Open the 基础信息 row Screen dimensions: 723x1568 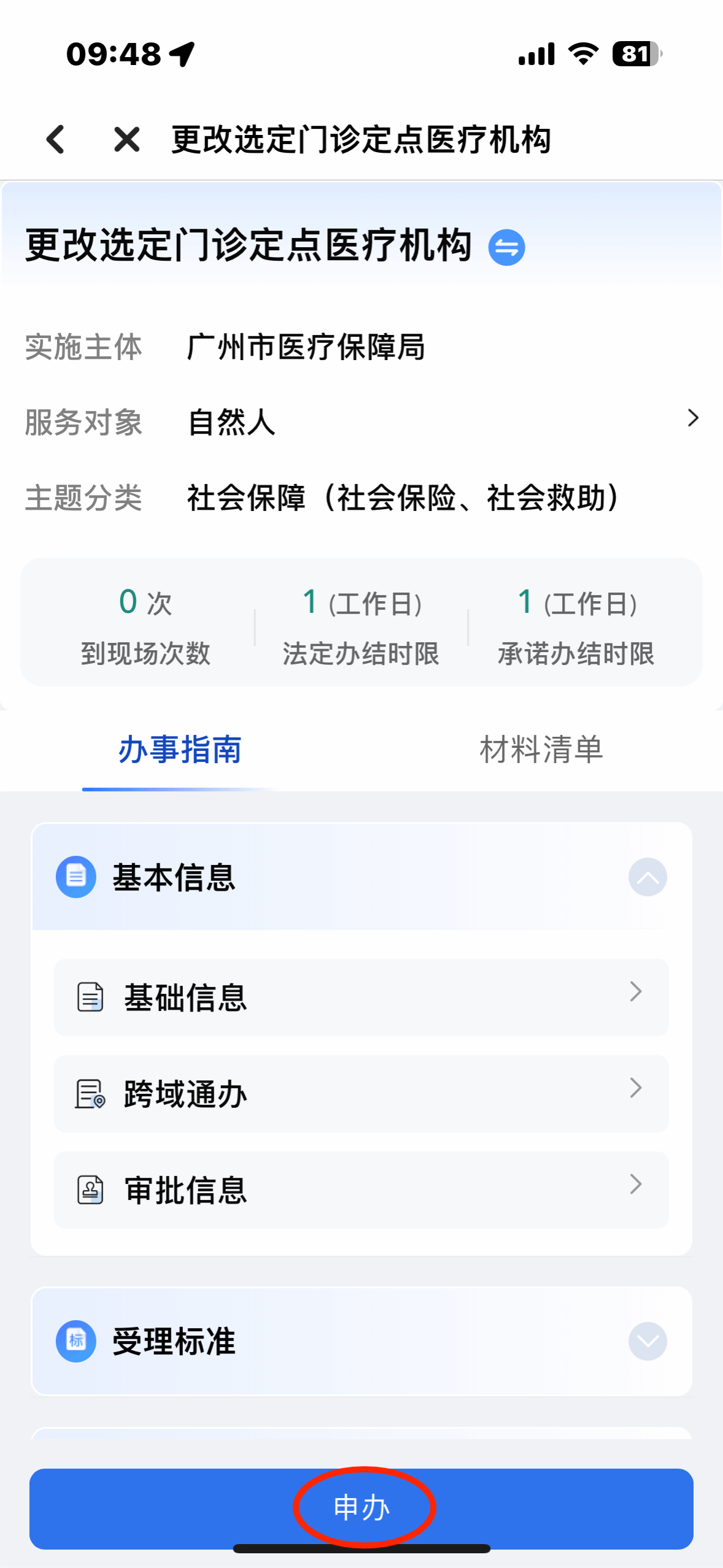[x=361, y=997]
